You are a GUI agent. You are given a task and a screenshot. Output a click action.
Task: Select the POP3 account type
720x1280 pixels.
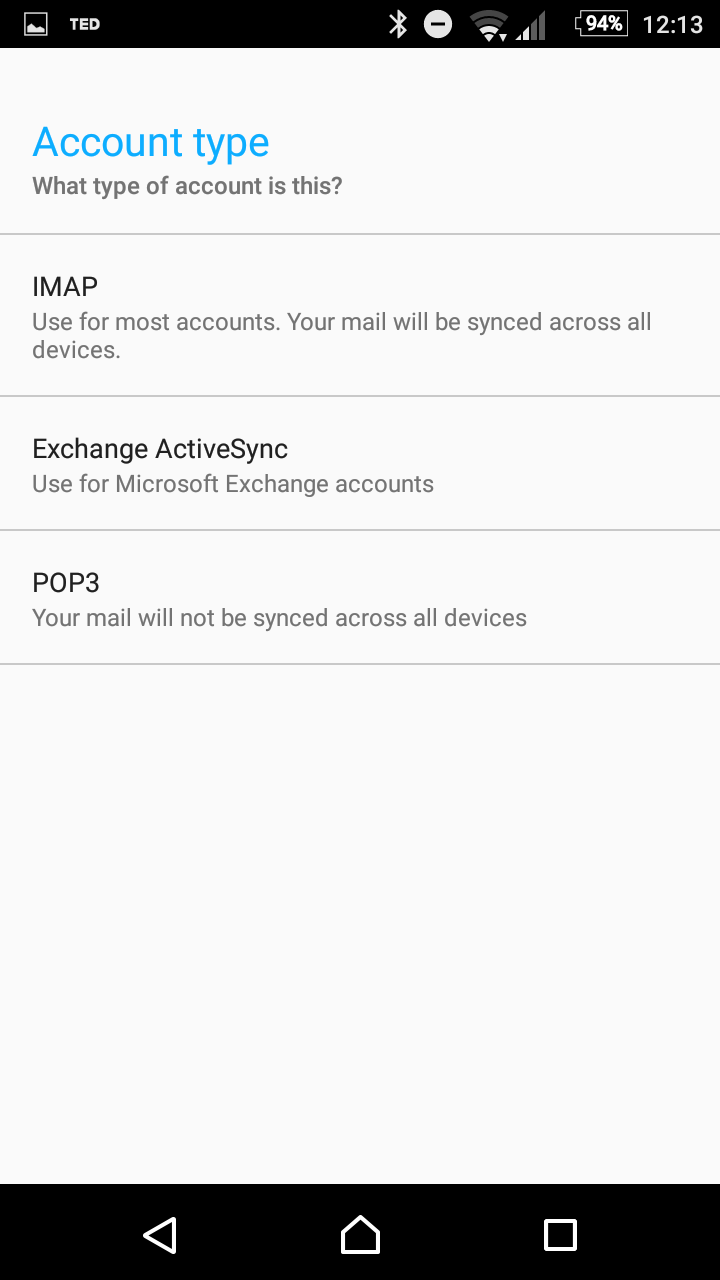click(64, 583)
